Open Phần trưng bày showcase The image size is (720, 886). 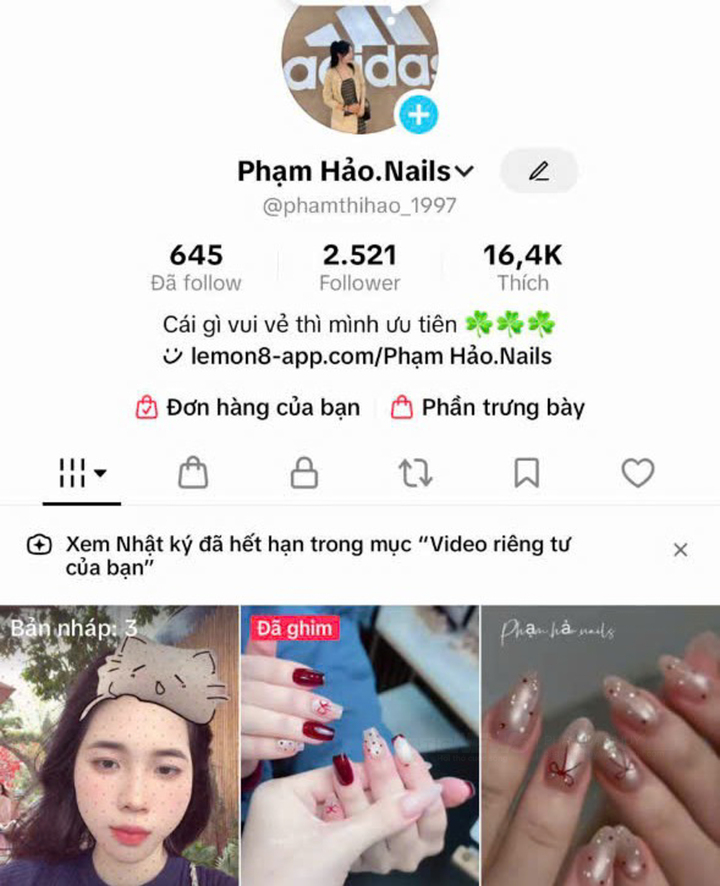(488, 408)
